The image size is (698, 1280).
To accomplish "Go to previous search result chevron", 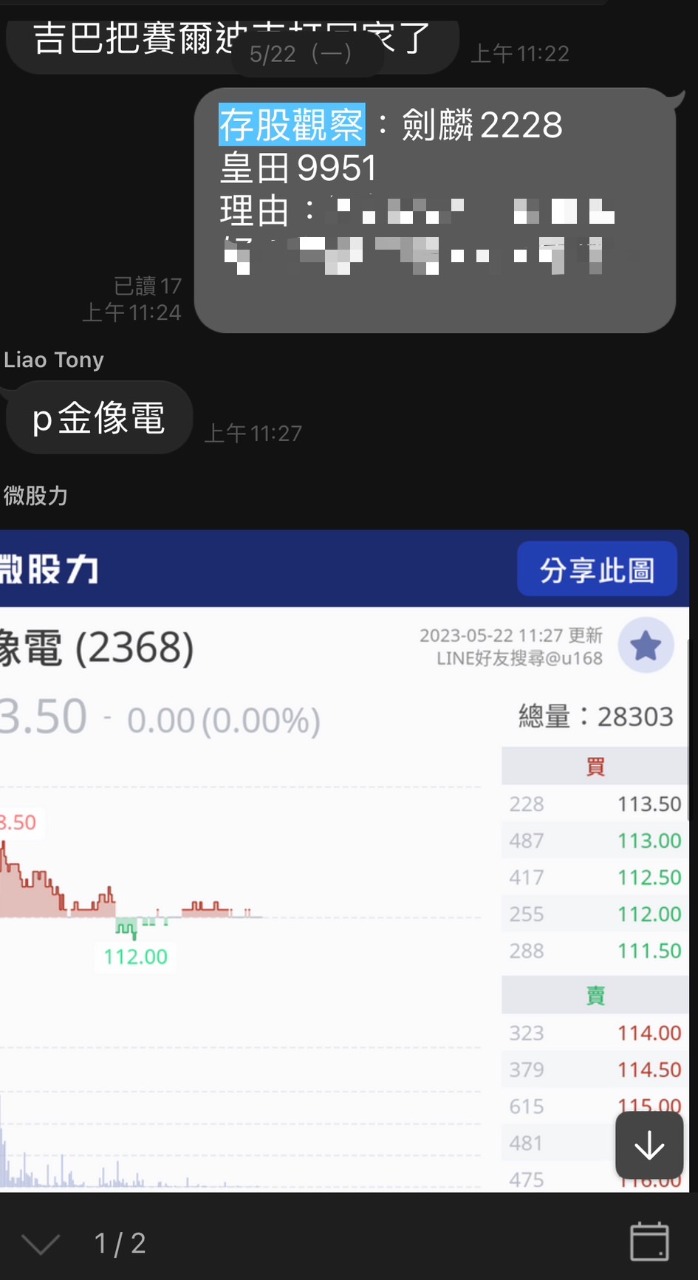I will pos(40,1243).
